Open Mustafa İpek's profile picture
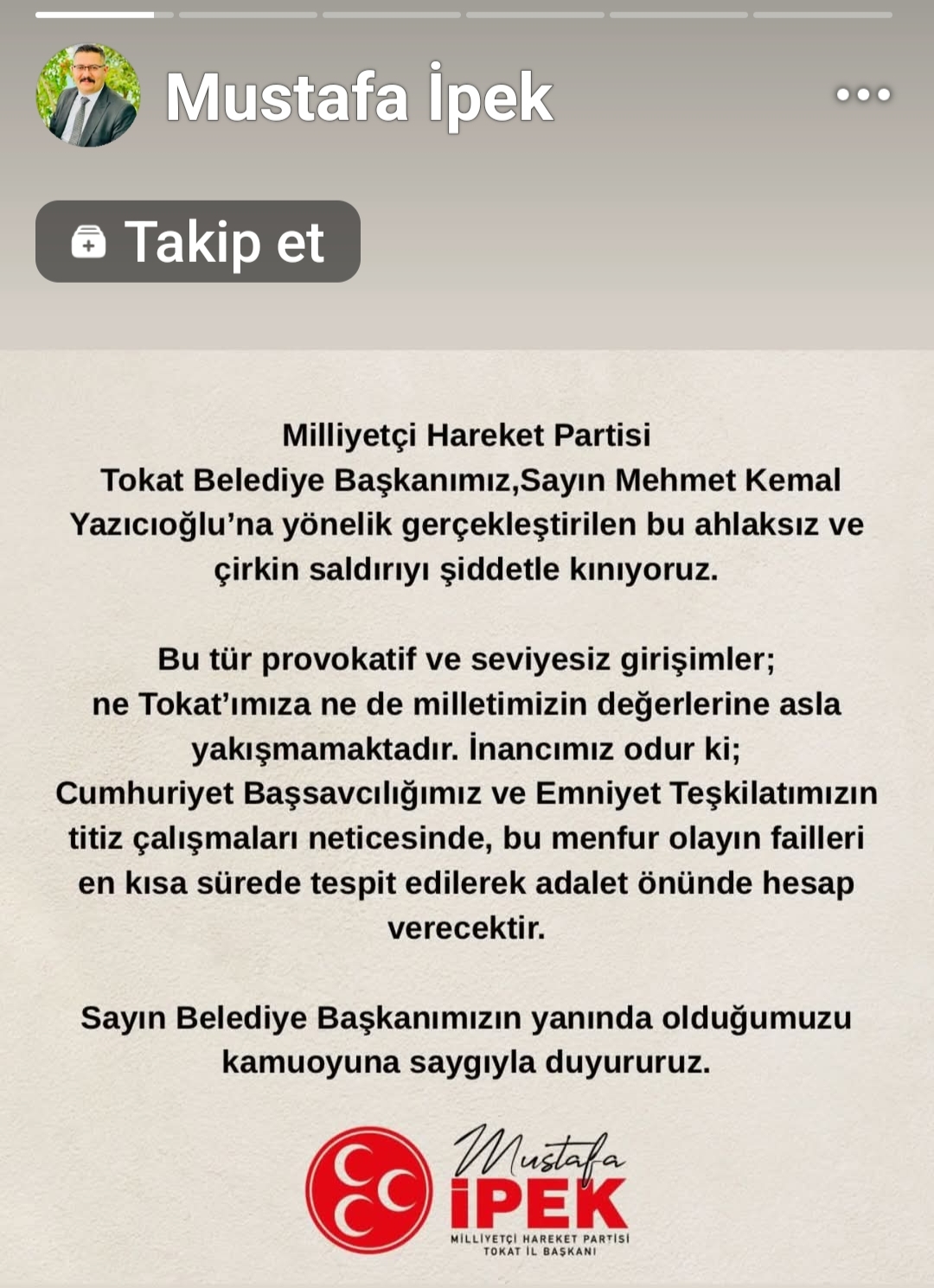Viewport: 934px width, 1288px height. pyautogui.click(x=87, y=95)
